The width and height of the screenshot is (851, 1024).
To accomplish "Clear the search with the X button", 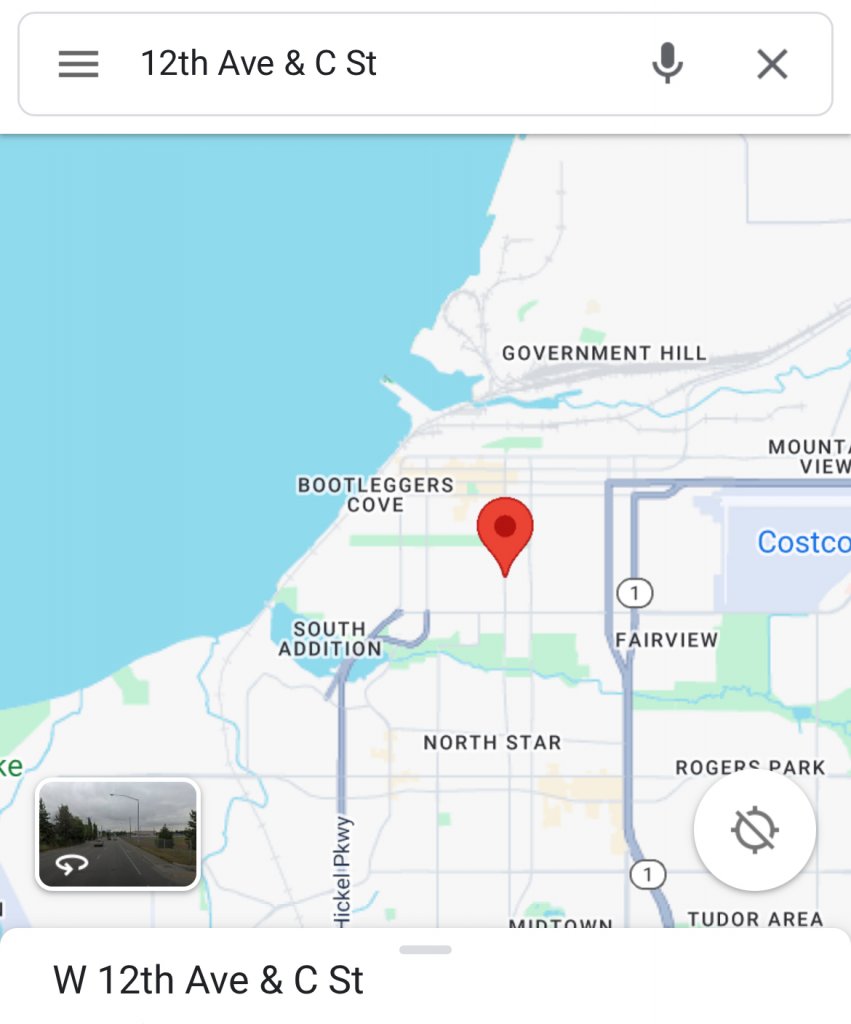I will (772, 65).
